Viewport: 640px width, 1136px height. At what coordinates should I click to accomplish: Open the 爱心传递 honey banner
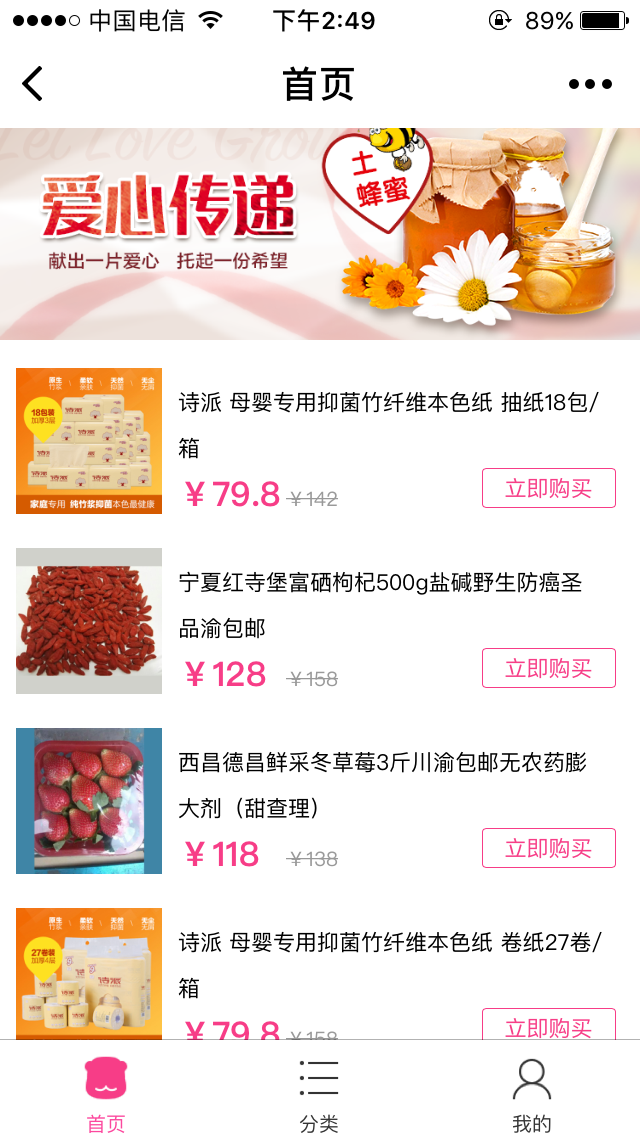[x=320, y=234]
